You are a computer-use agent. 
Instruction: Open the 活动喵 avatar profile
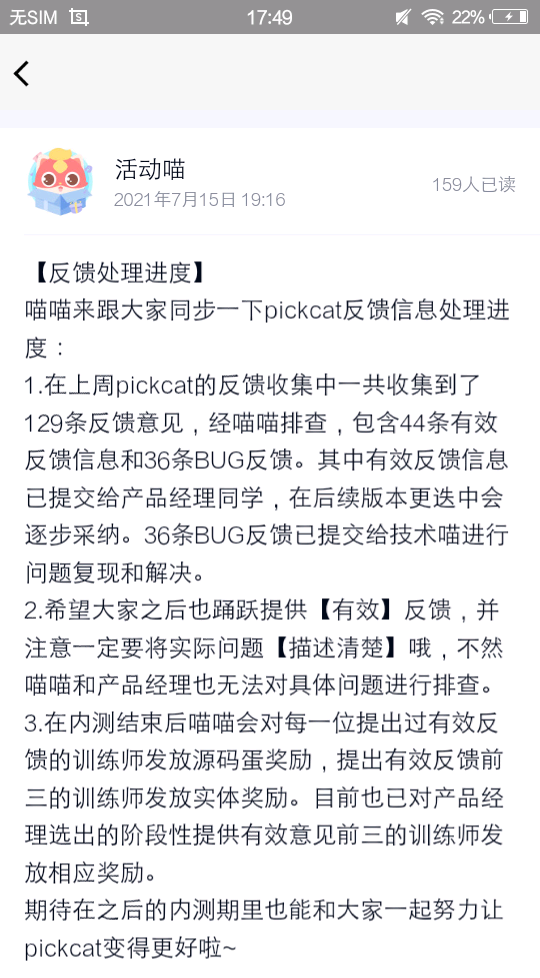pyautogui.click(x=60, y=182)
